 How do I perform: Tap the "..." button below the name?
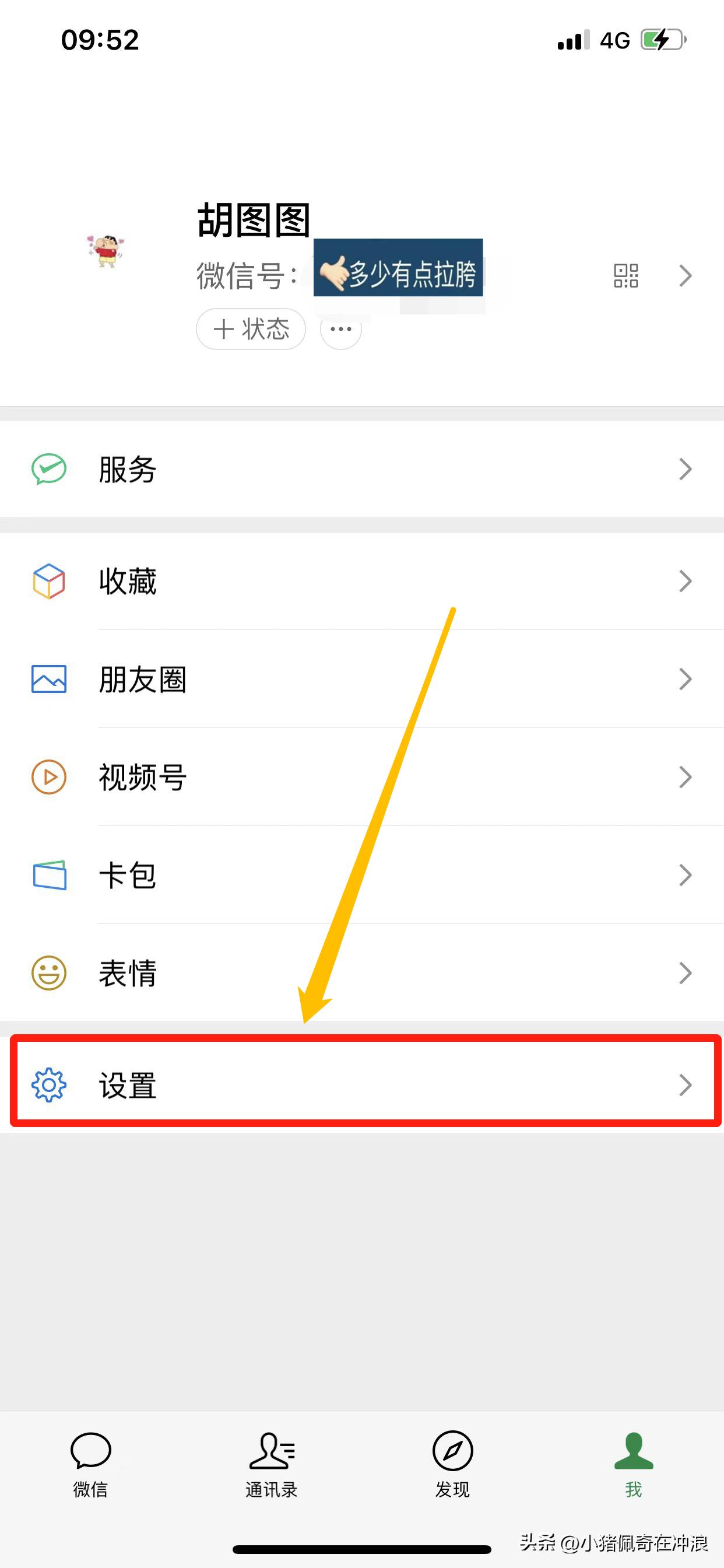(340, 328)
